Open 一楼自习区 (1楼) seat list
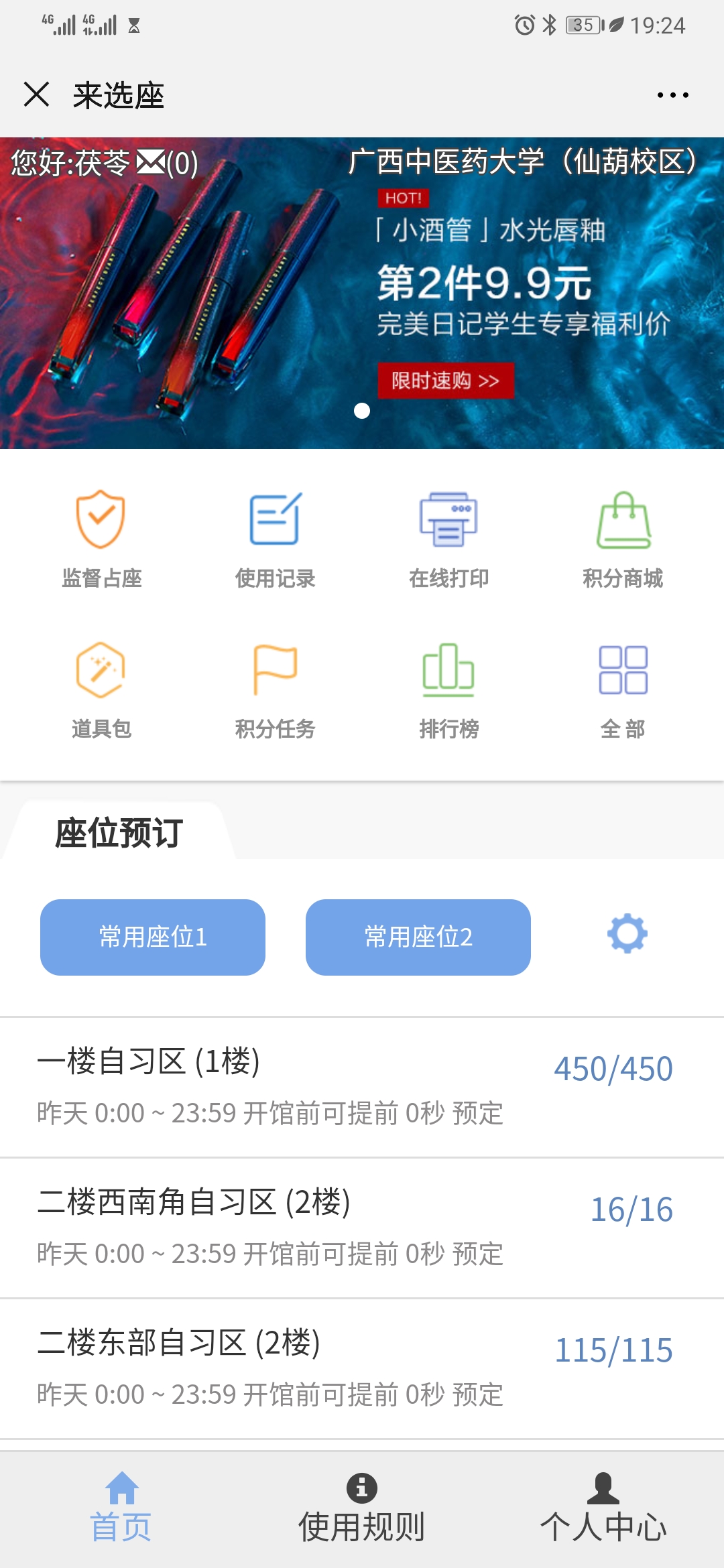Viewport: 724px width, 1568px height. 362,1086
